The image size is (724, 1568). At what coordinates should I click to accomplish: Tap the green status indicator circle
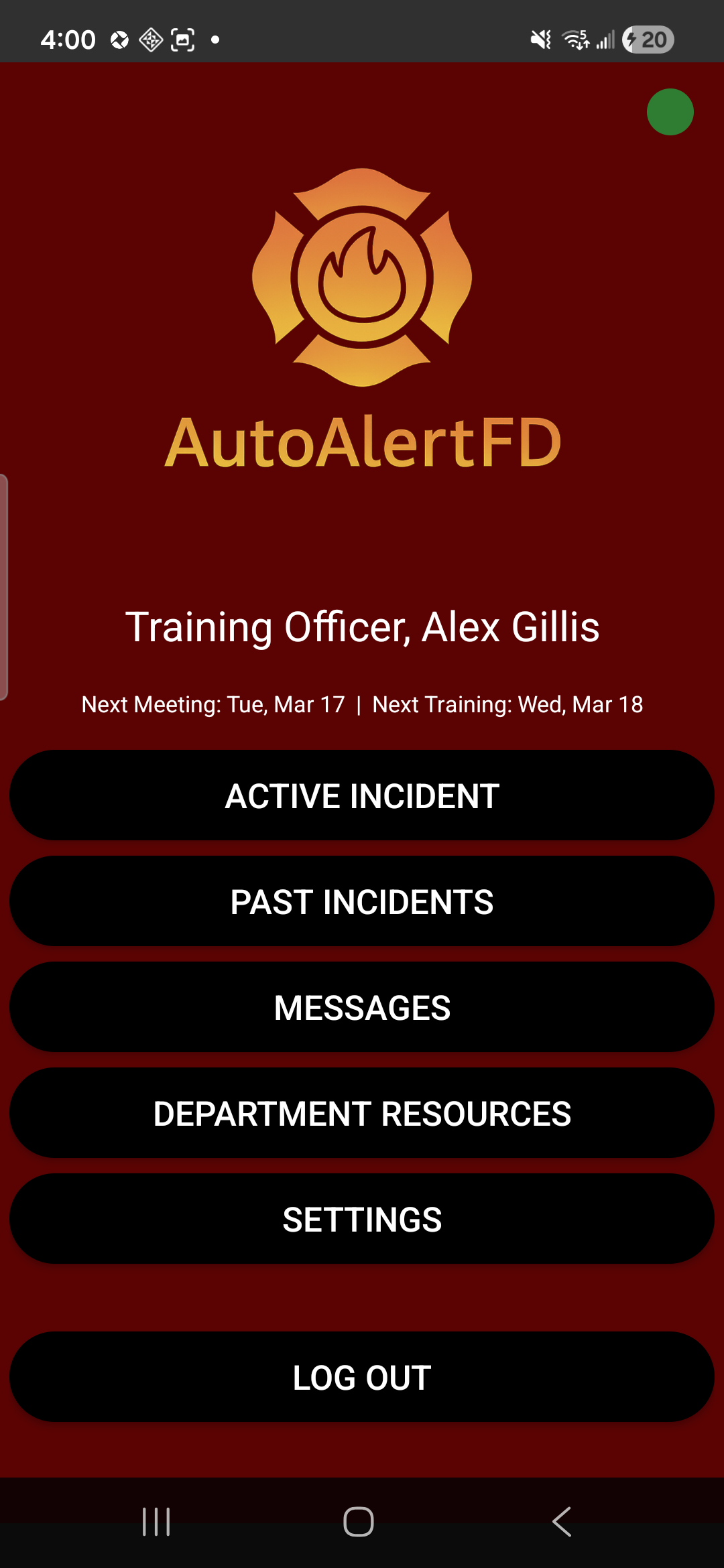(670, 112)
